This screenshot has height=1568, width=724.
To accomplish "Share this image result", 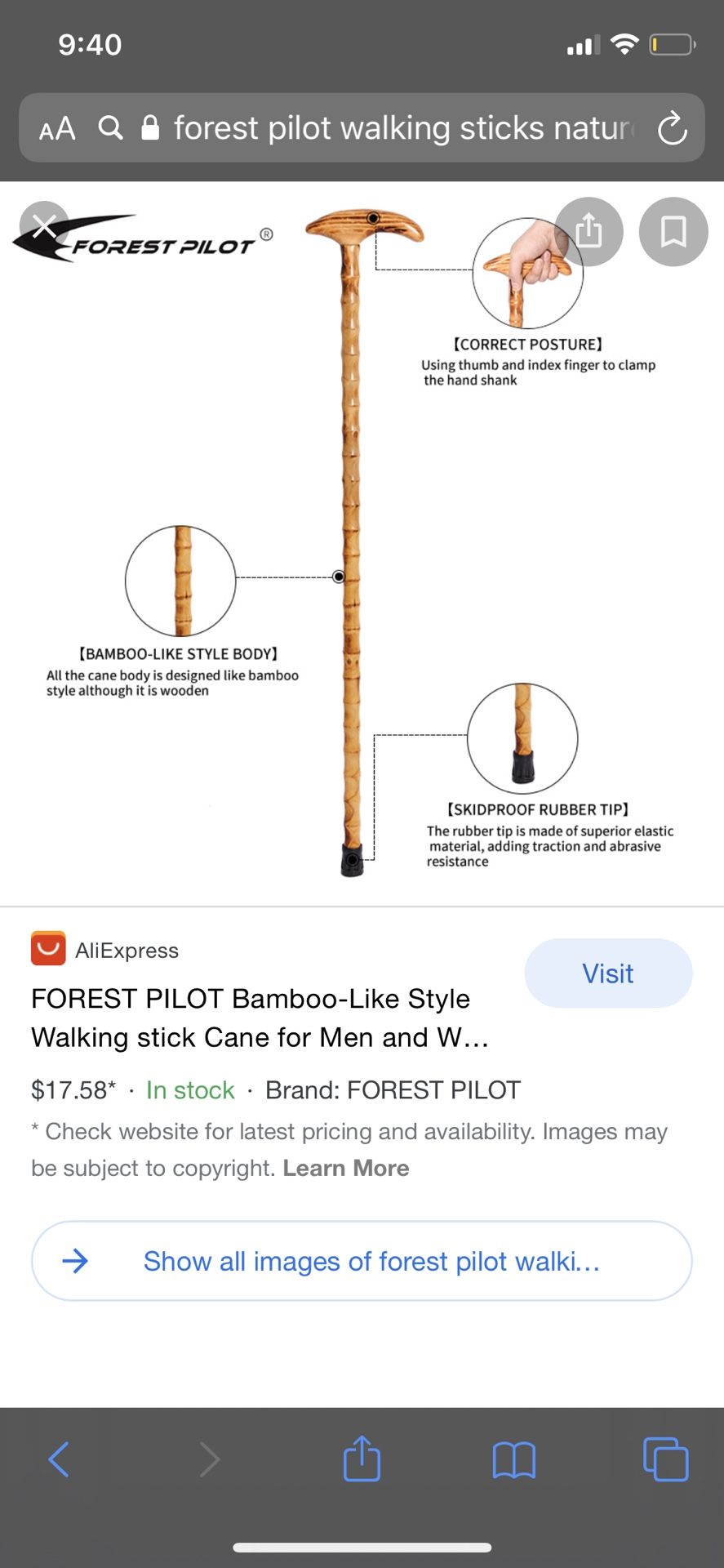I will pyautogui.click(x=589, y=232).
